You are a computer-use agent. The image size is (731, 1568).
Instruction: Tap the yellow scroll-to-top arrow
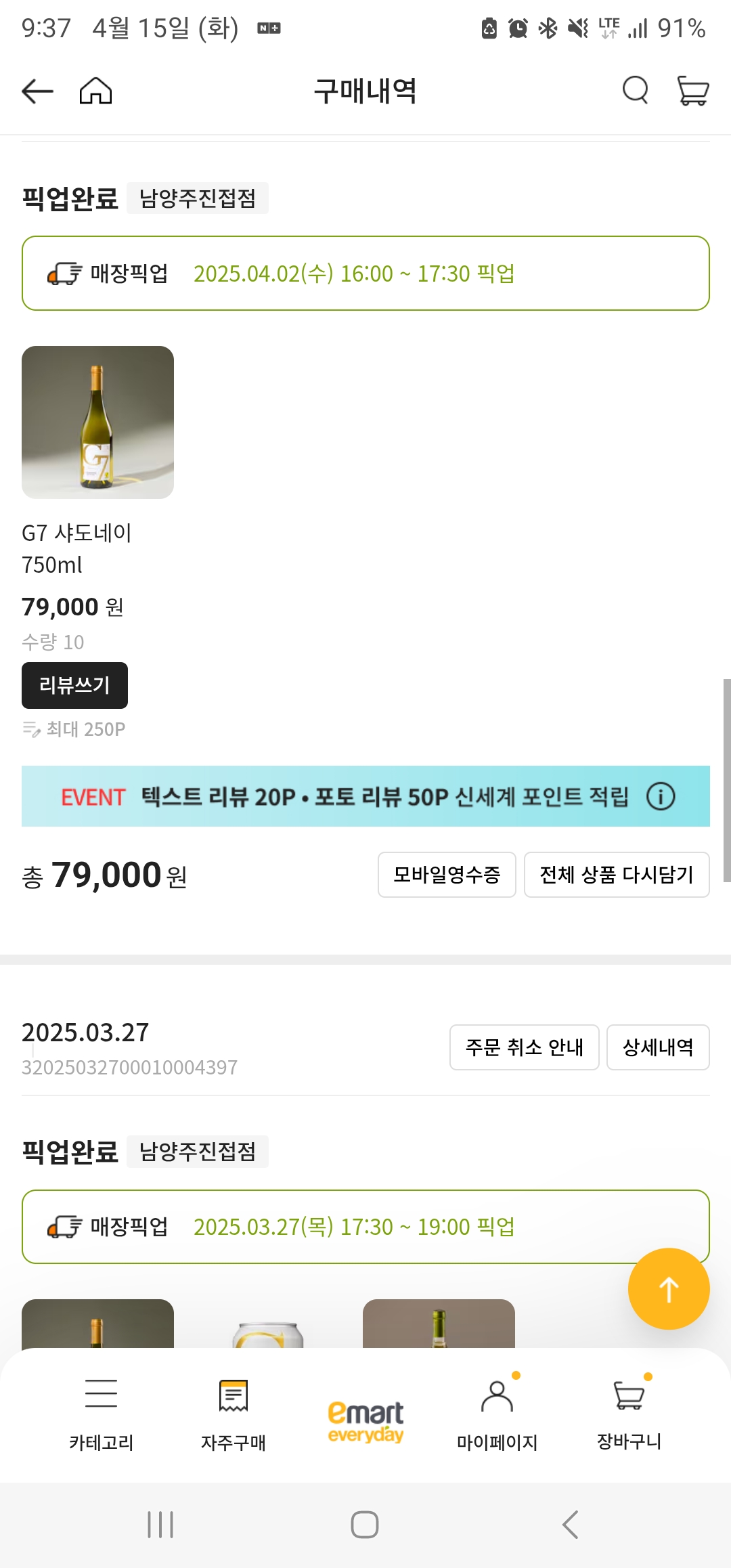coord(668,1288)
